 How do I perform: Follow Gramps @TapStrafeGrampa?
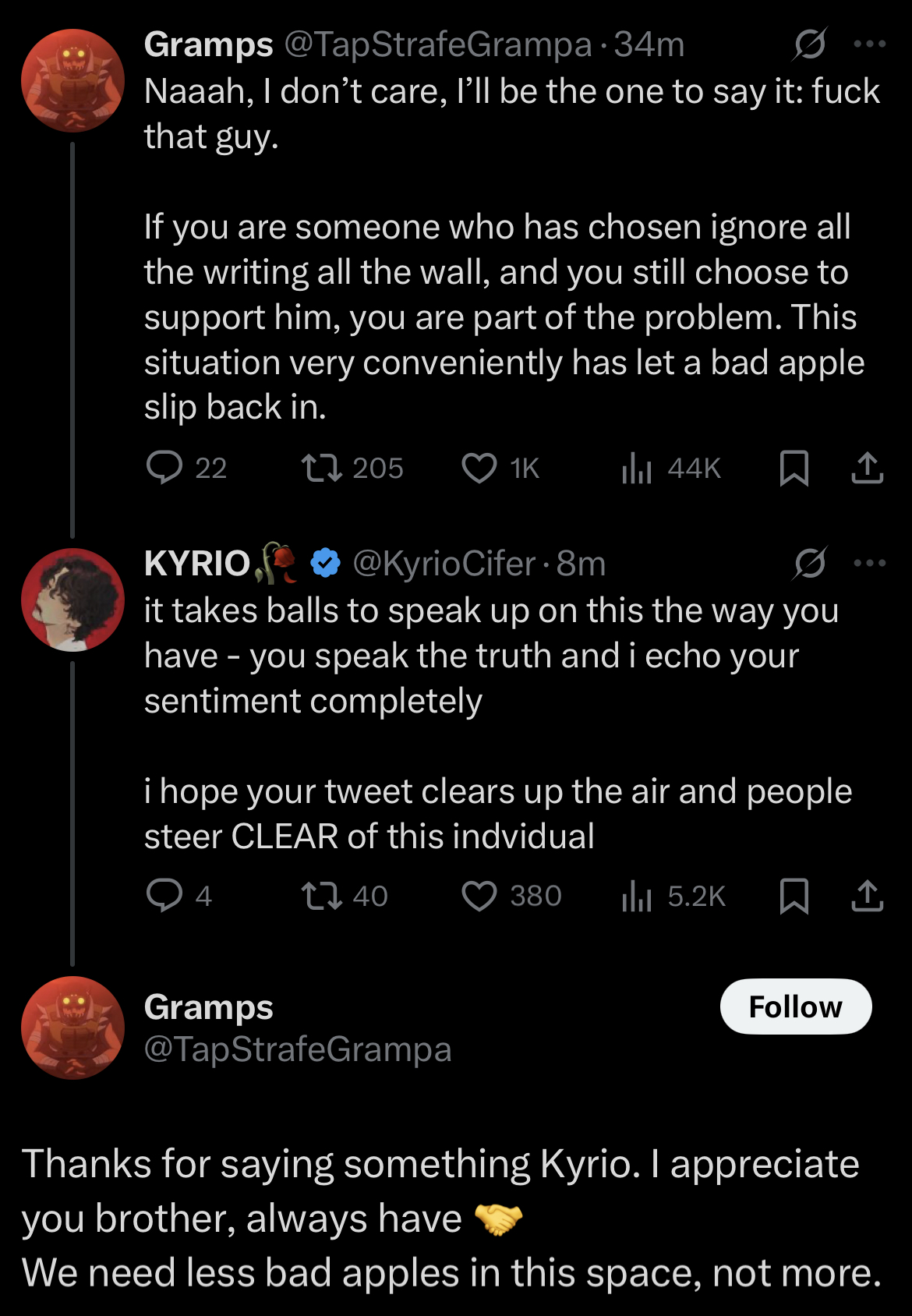[x=795, y=1006]
